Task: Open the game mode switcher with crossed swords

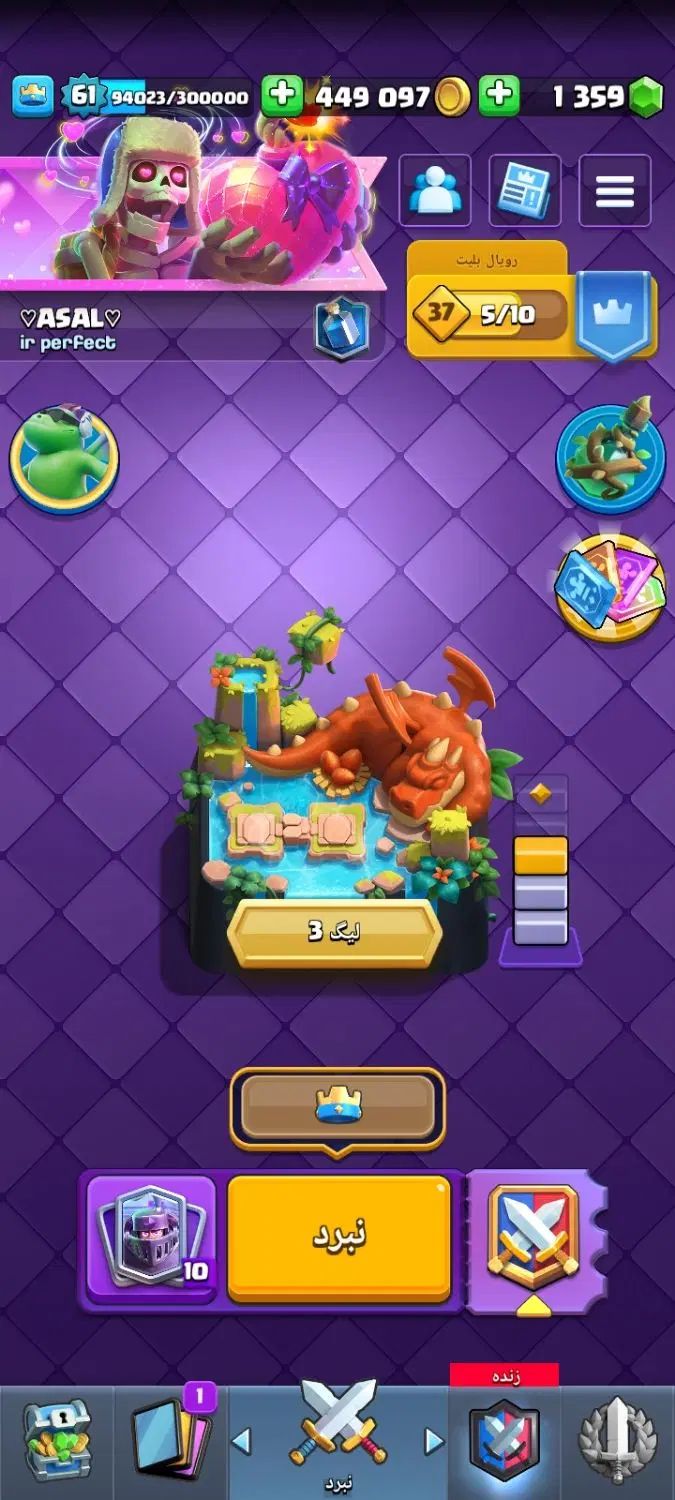Action: point(533,1237)
